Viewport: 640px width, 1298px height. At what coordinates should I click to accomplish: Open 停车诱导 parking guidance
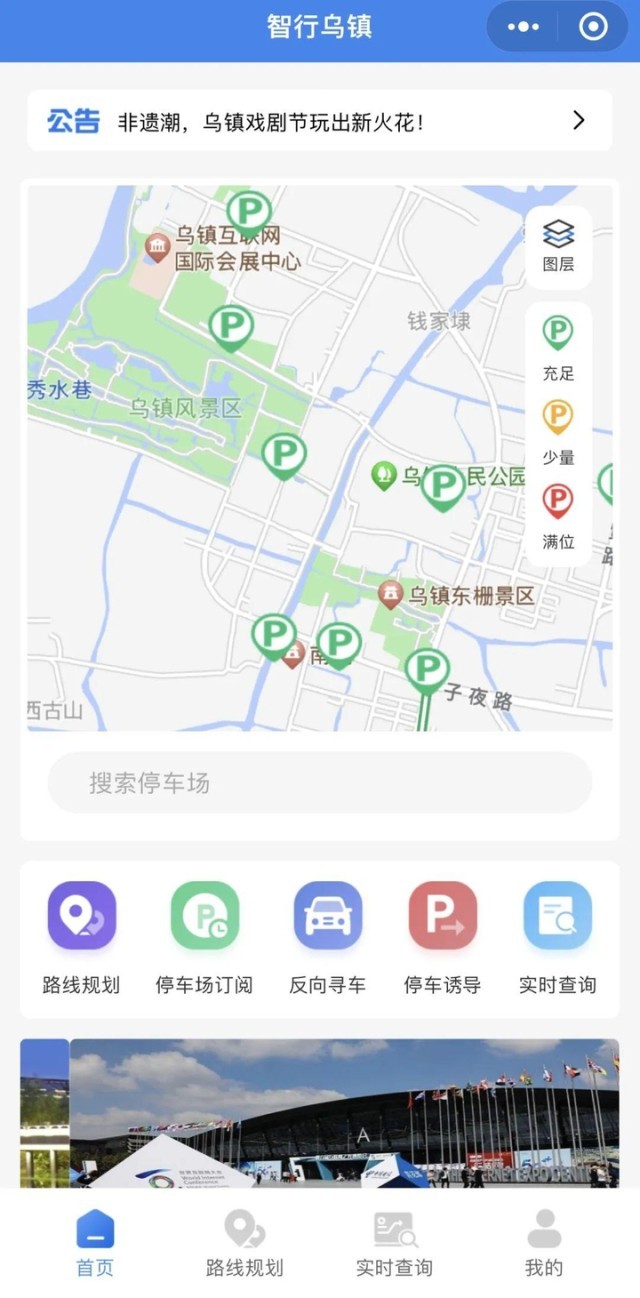point(442,916)
